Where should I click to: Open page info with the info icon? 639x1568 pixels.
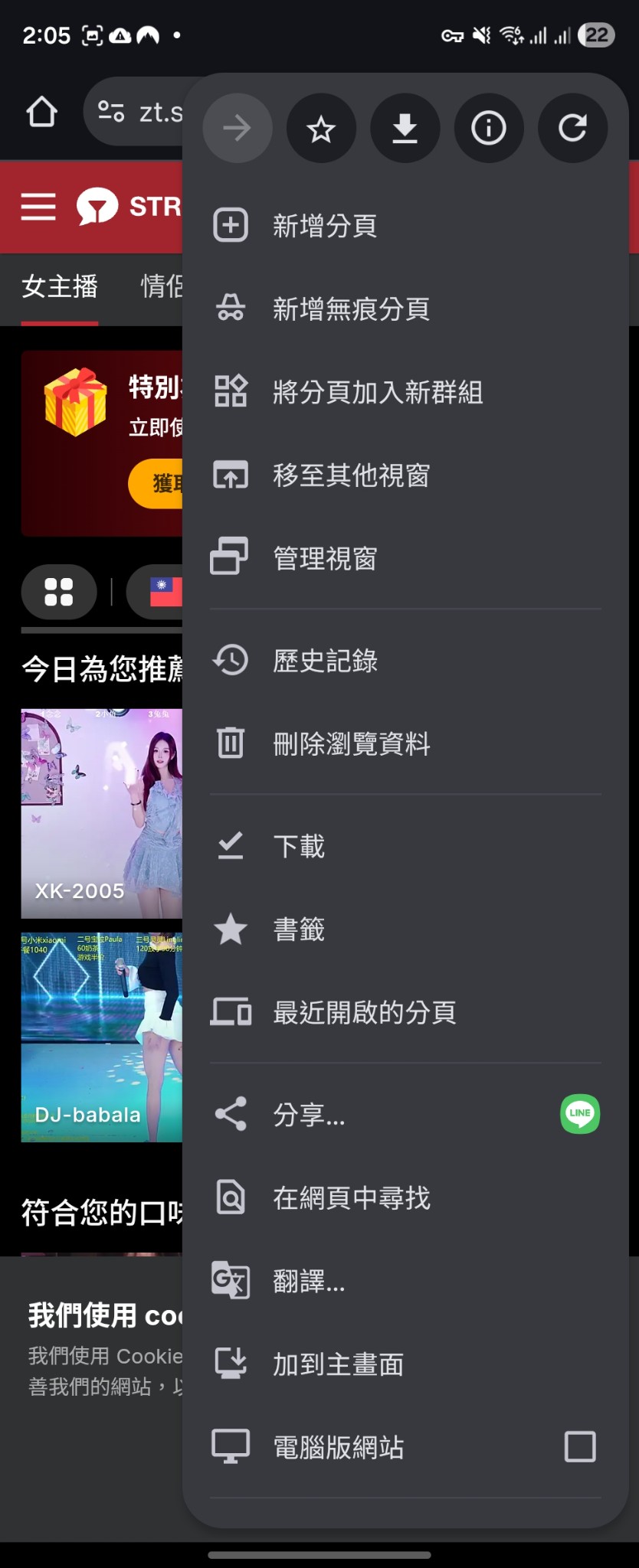tap(489, 128)
